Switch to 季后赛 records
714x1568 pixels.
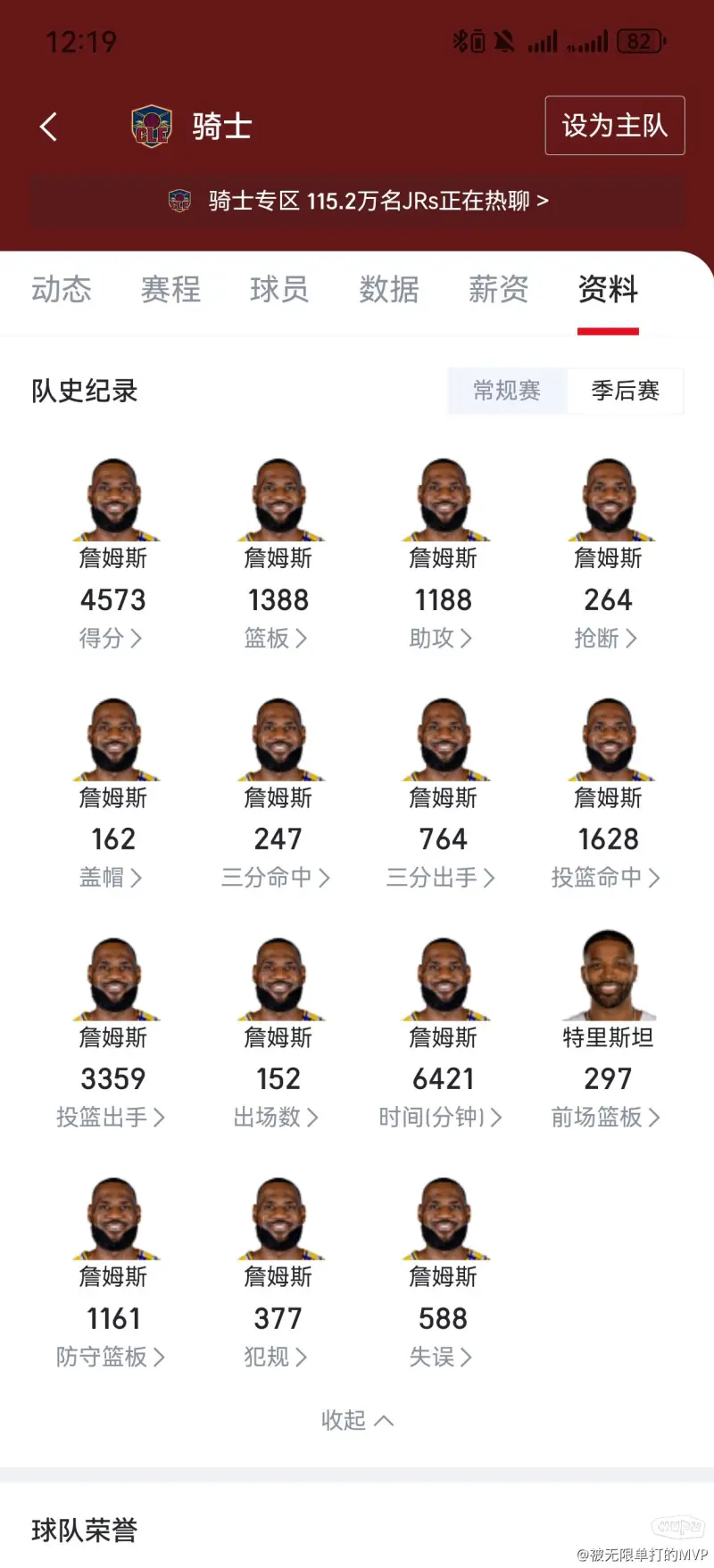click(625, 391)
